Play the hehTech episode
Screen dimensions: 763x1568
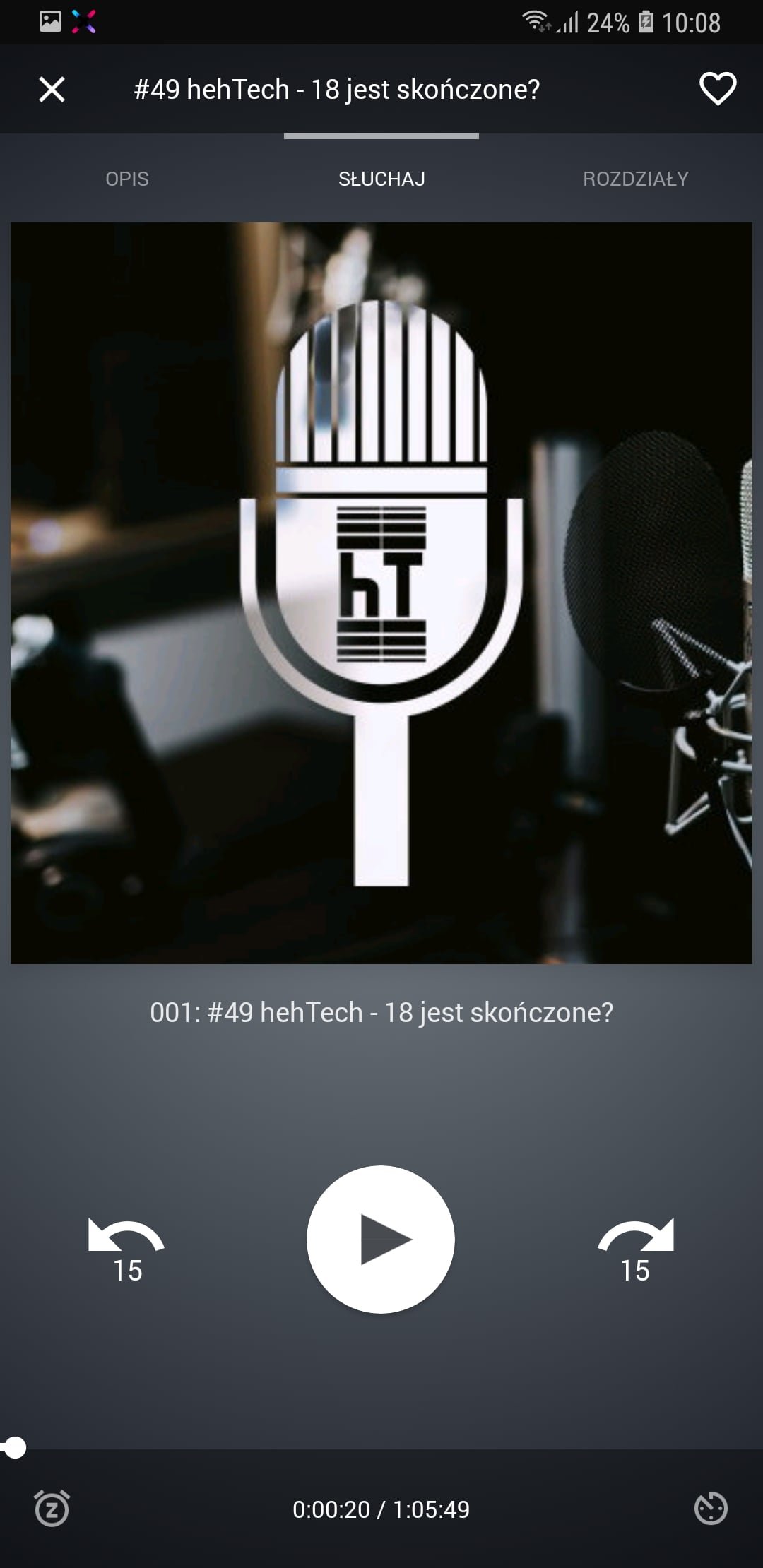pos(381,1239)
